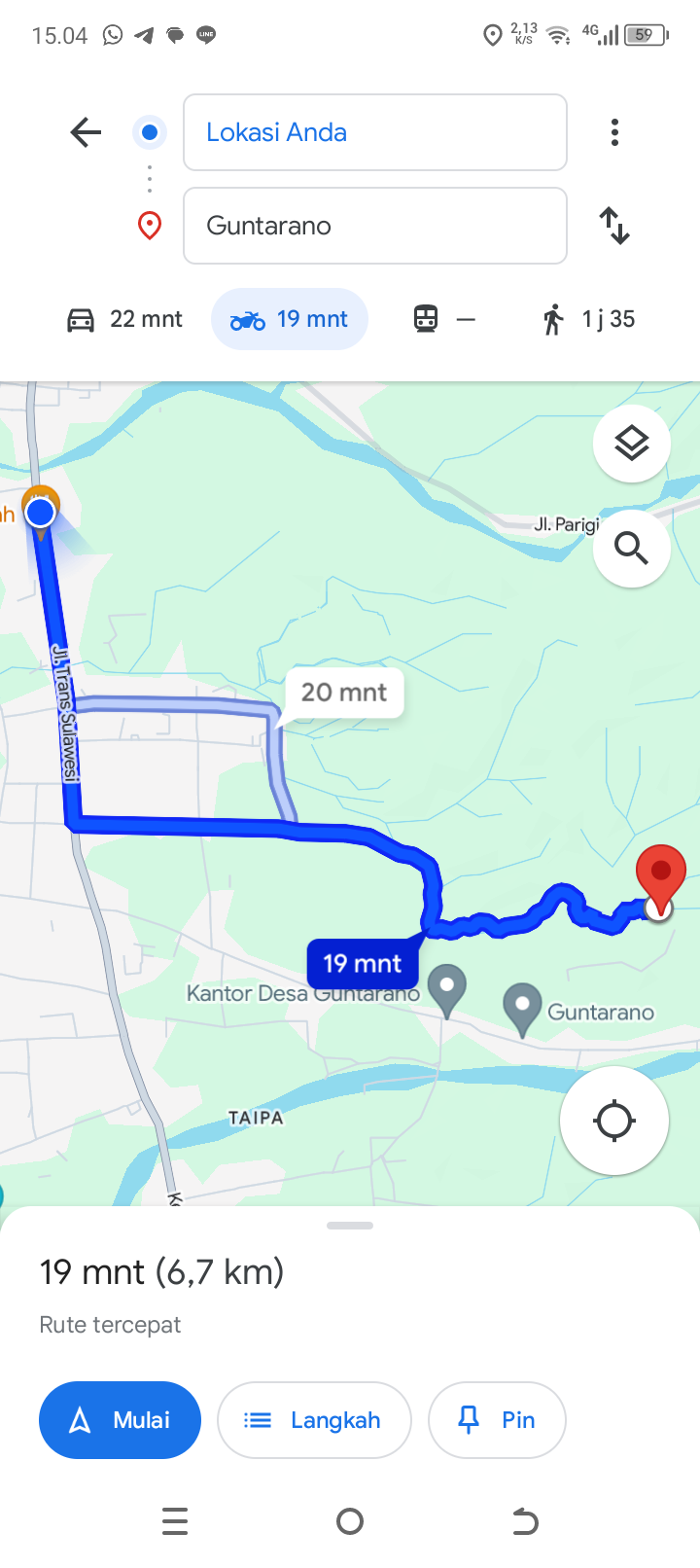Go back using the top-left arrow
Viewport: 700px width, 1568px height.
(x=86, y=132)
